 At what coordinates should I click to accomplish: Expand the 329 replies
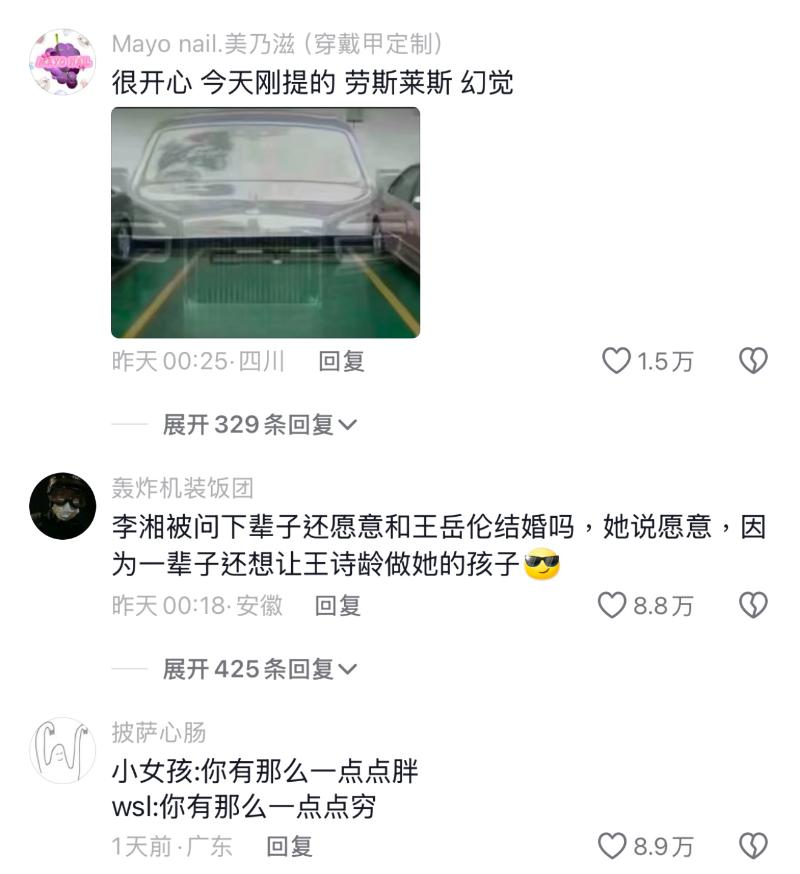[259, 425]
